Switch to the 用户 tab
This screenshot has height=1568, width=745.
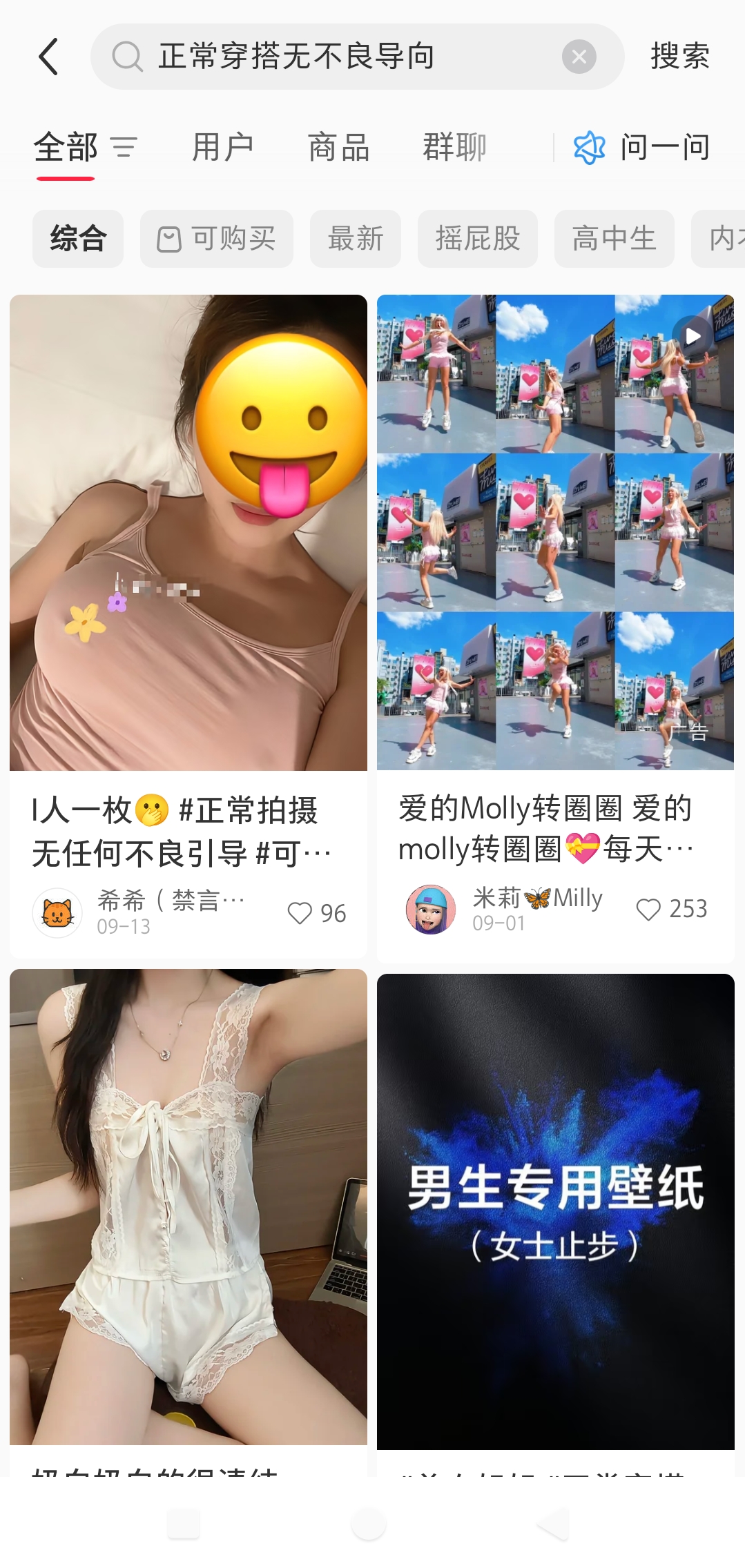pos(222,148)
